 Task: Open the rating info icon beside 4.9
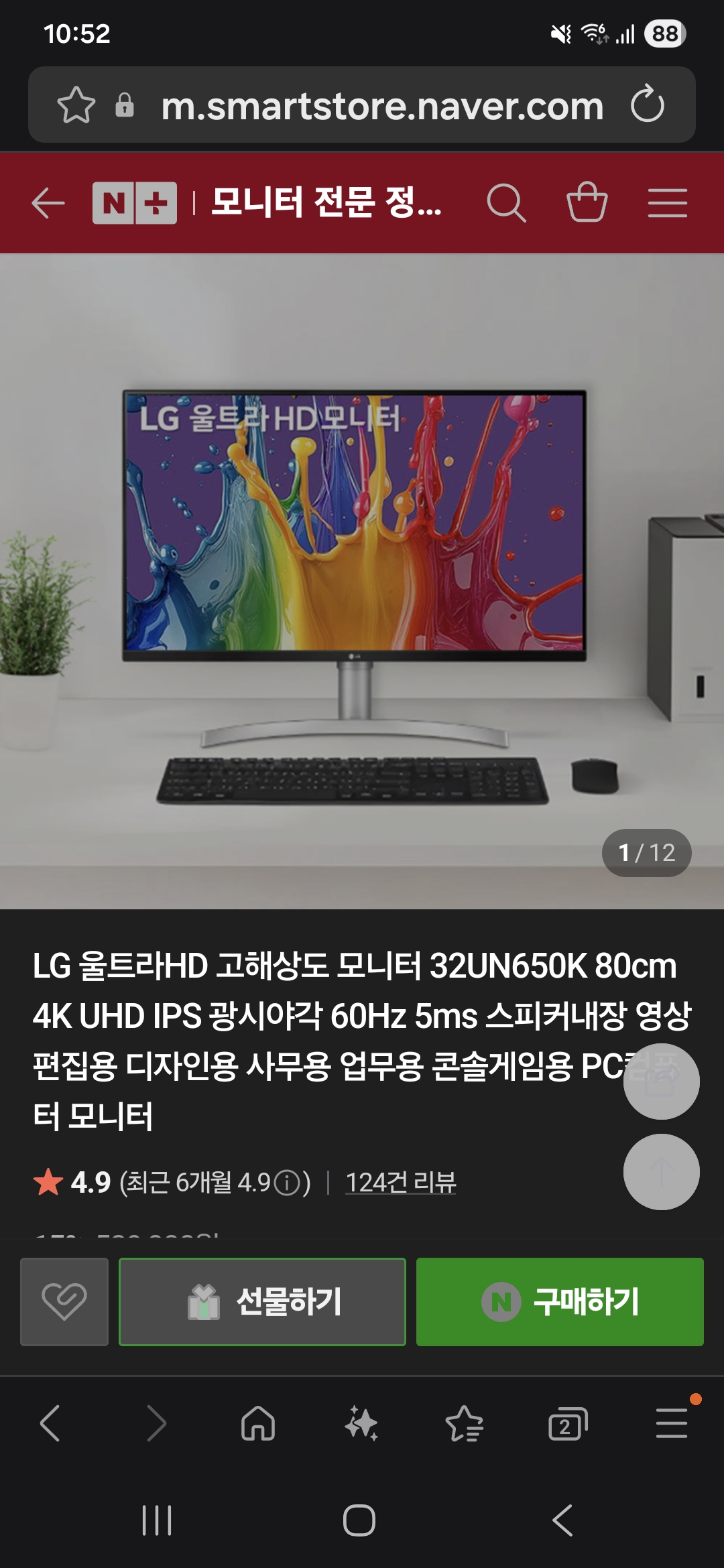[x=288, y=1183]
